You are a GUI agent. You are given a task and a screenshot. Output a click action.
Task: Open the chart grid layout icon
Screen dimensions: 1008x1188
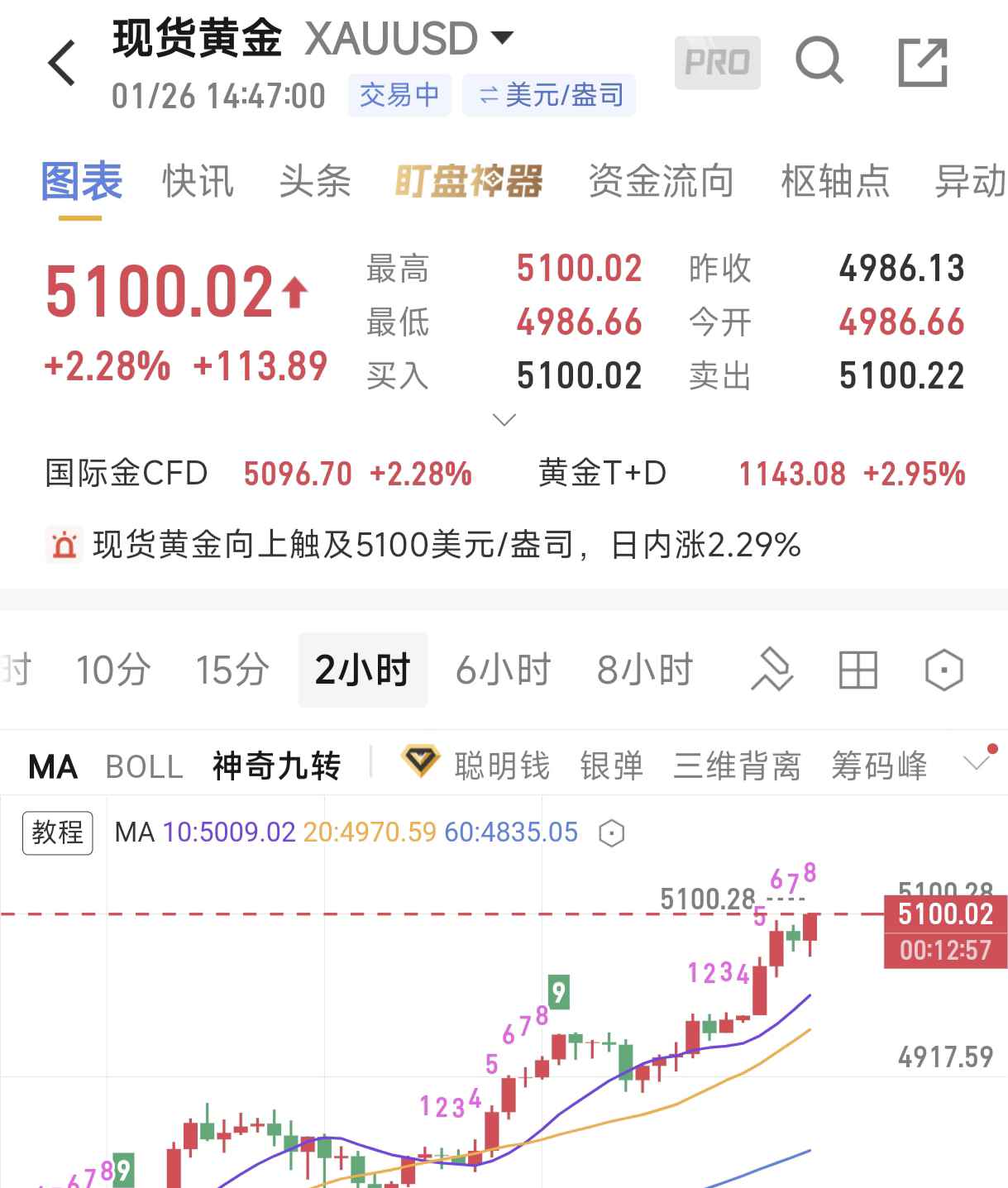tap(858, 670)
